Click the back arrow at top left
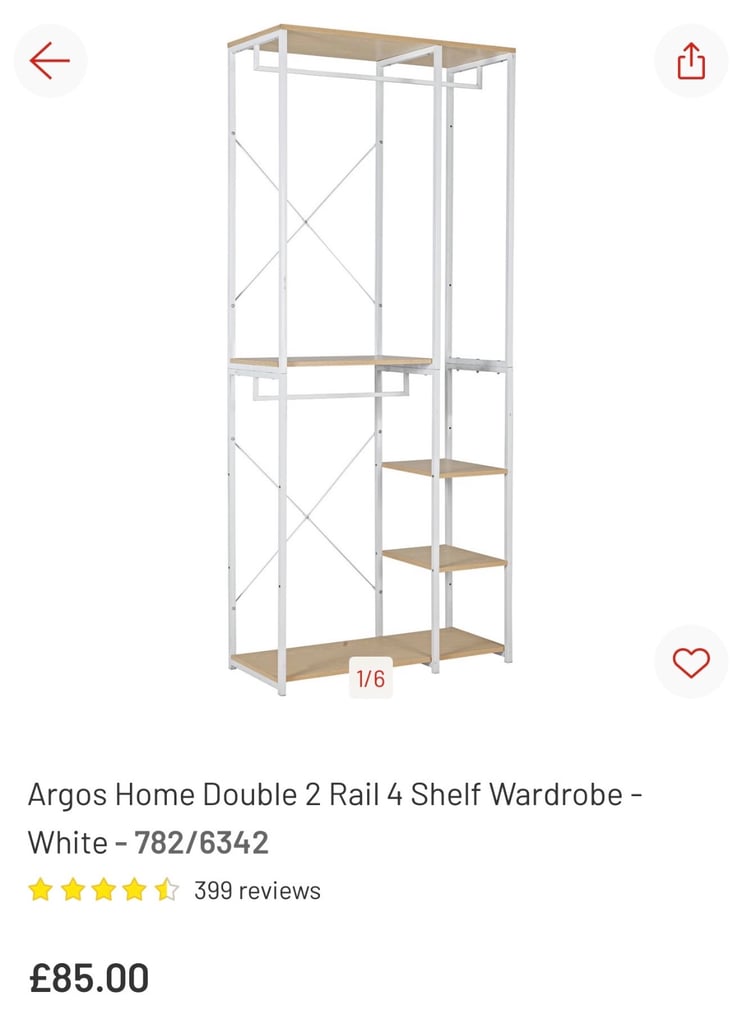Viewport: 742px width, 1024px height. point(52,60)
